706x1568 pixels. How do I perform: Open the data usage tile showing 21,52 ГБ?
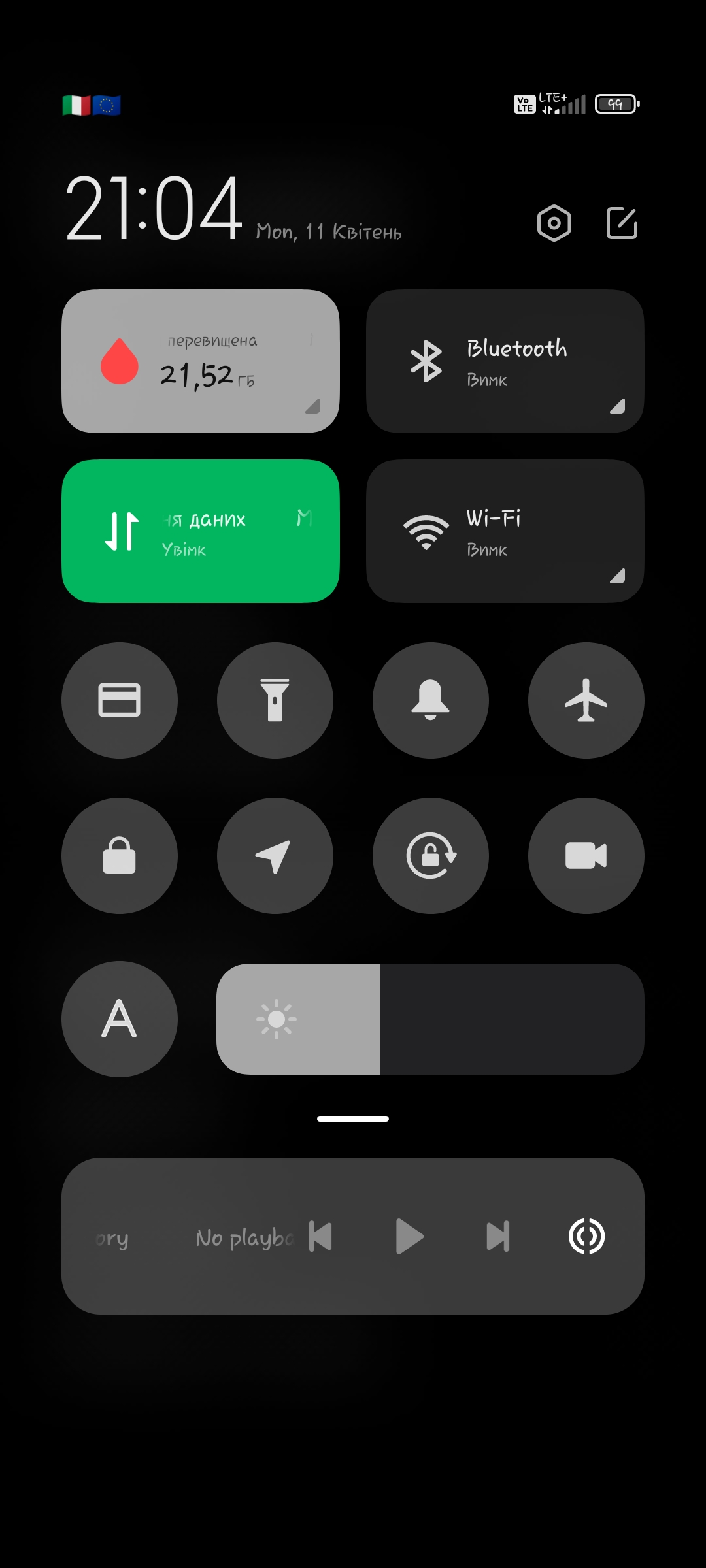(200, 361)
